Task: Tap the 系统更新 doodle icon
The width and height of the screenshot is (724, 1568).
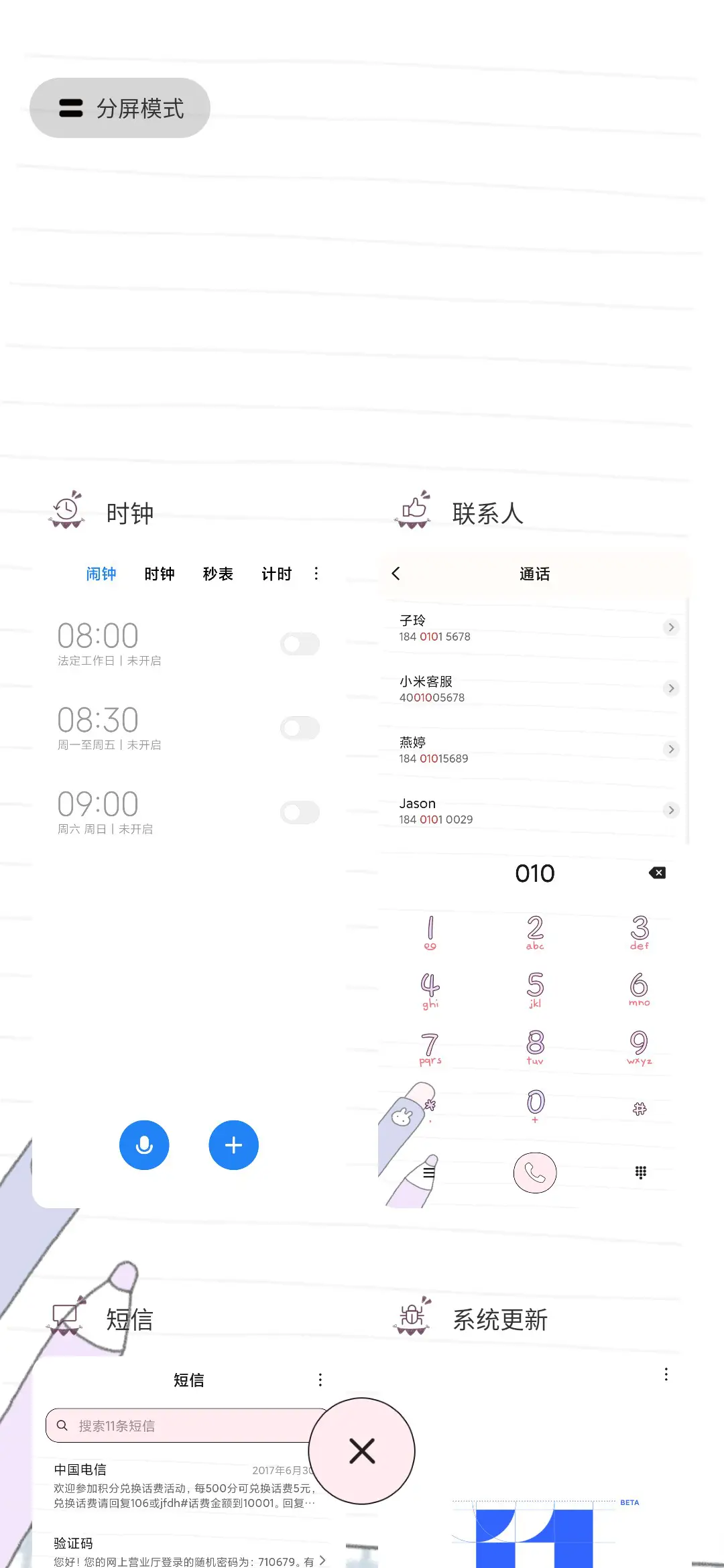Action: [410, 1317]
